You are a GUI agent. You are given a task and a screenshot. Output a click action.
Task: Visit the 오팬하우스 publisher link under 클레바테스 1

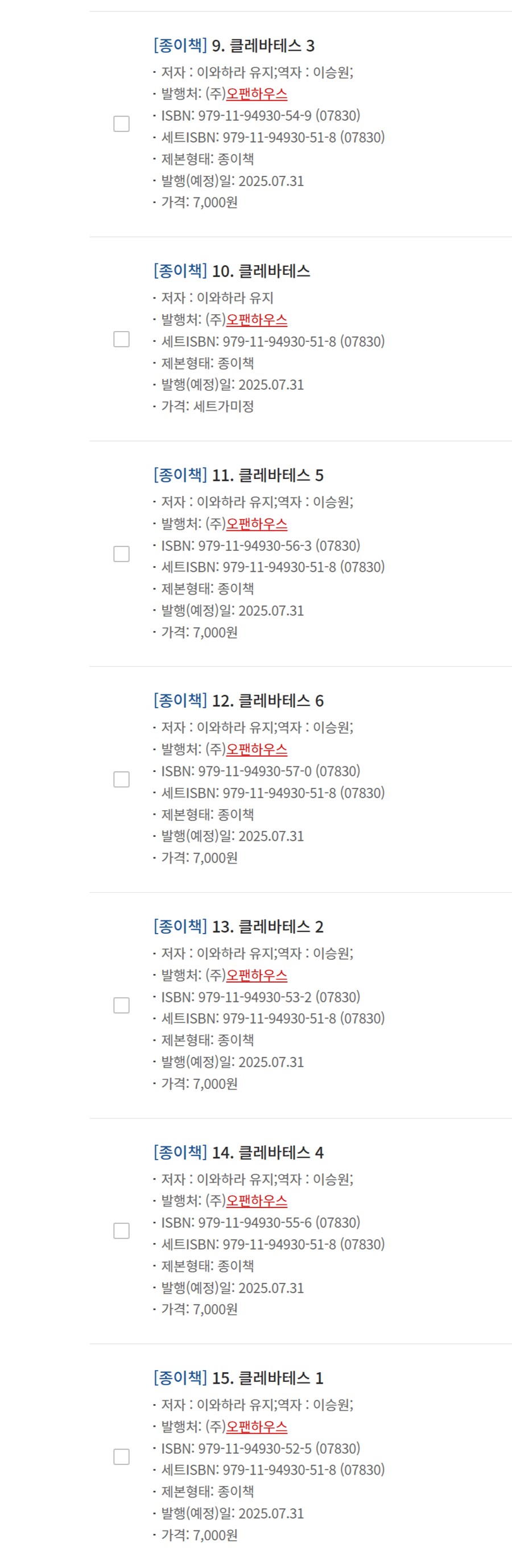[x=257, y=1426]
